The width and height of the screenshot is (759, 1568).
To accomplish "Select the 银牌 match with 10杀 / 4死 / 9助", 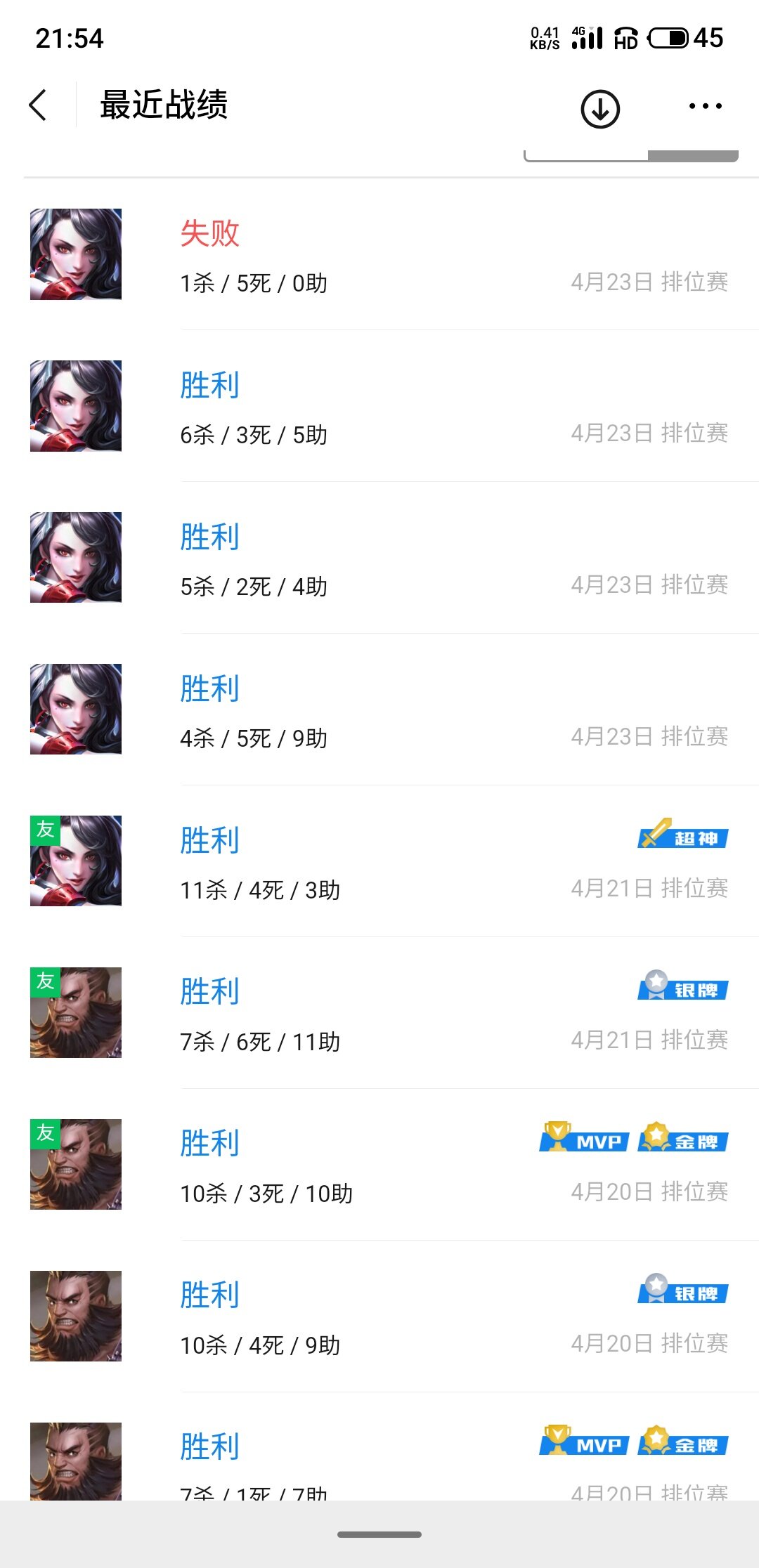I will point(379,1317).
